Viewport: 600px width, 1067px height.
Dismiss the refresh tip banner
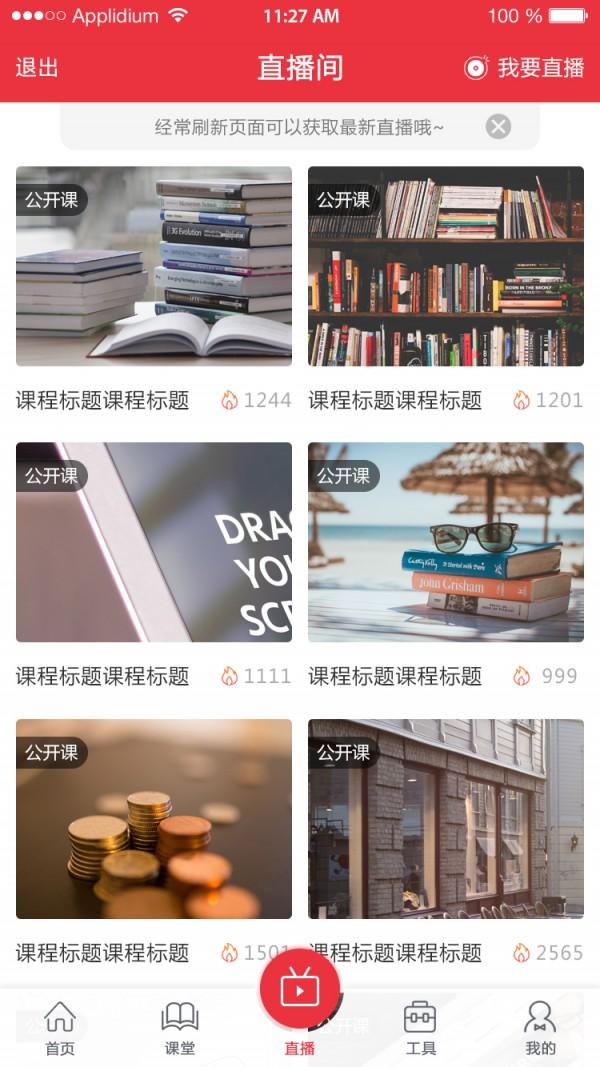(x=498, y=127)
